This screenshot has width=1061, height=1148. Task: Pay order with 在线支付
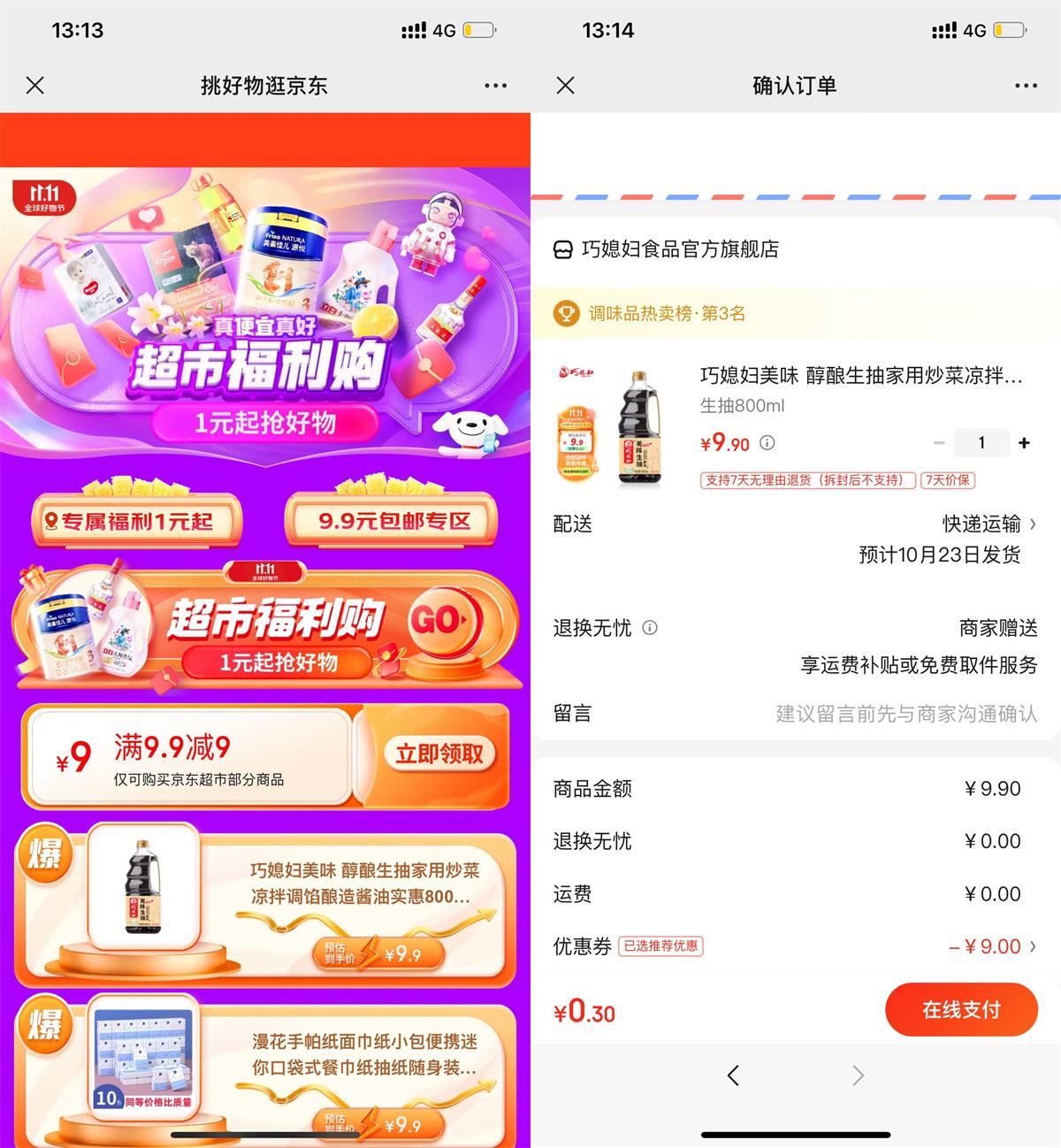(961, 1009)
